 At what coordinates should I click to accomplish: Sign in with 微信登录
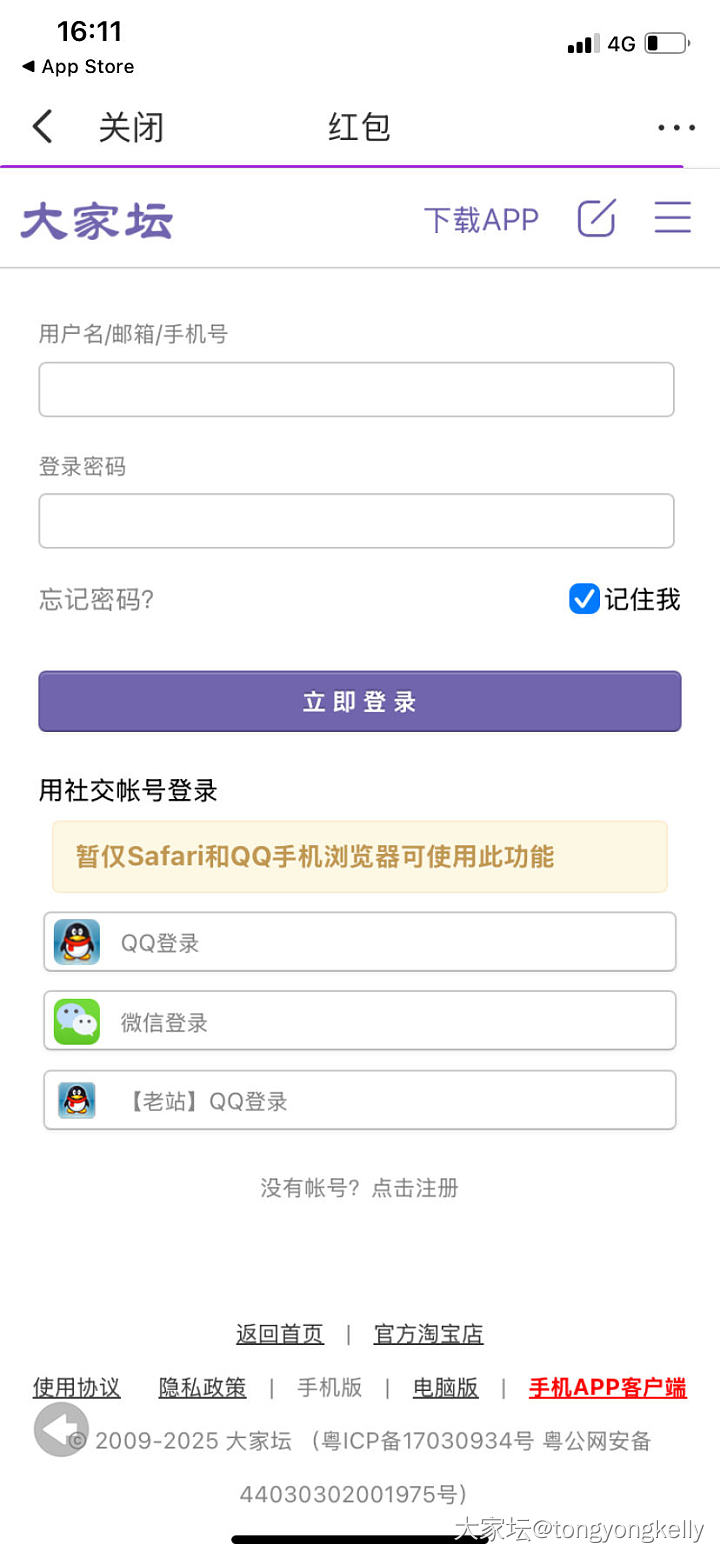click(x=360, y=1021)
